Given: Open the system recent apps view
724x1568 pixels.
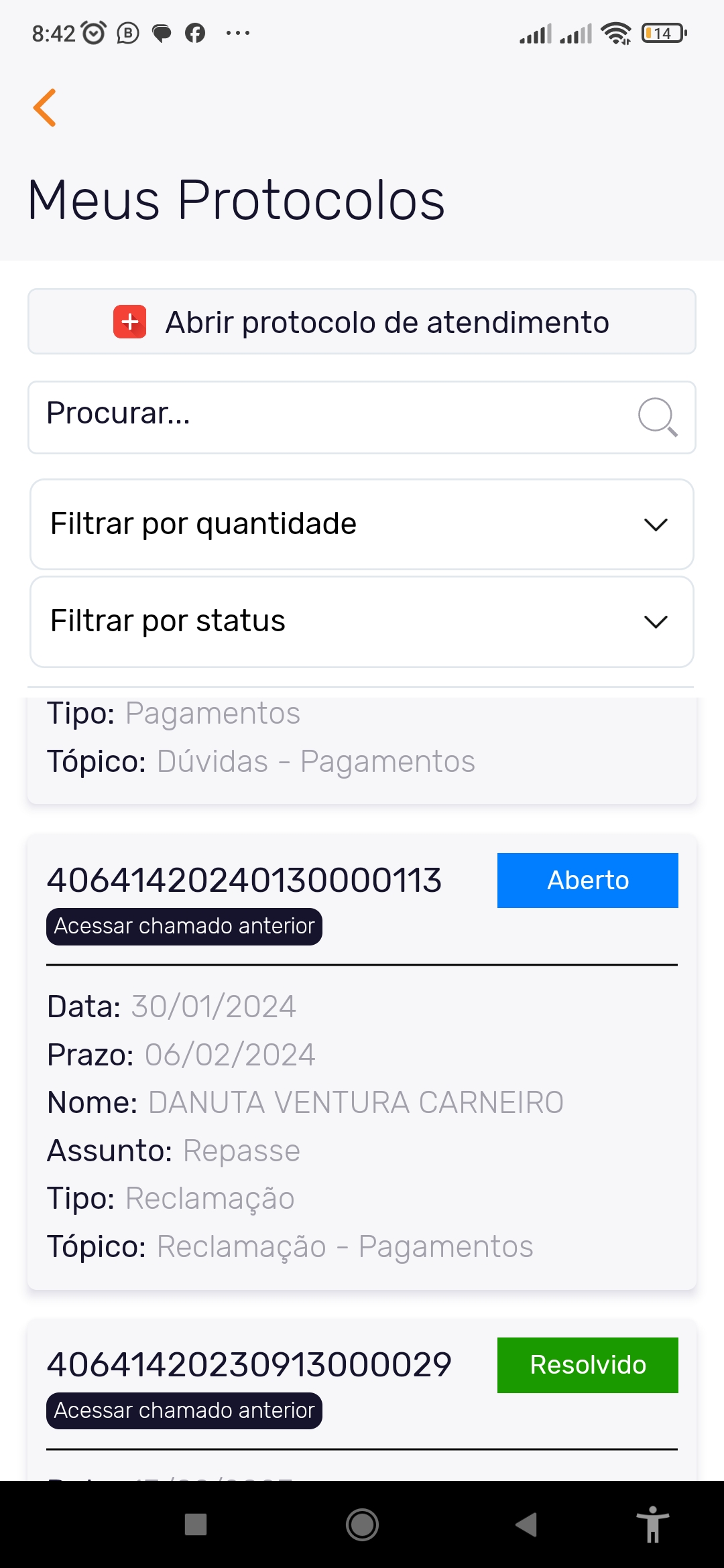Looking at the screenshot, I should (196, 1524).
